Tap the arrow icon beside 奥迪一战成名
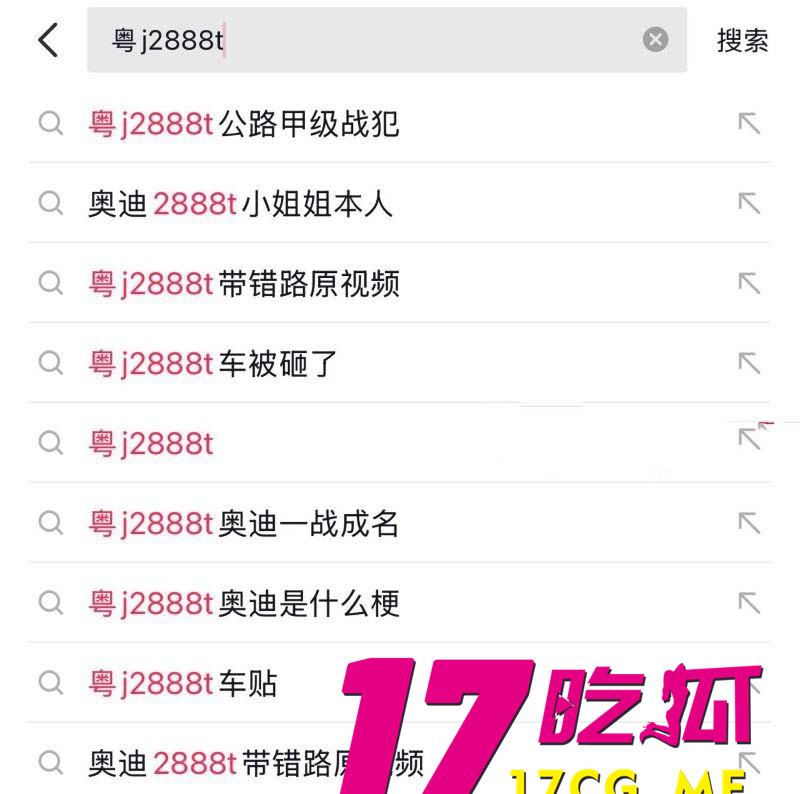 [x=749, y=522]
